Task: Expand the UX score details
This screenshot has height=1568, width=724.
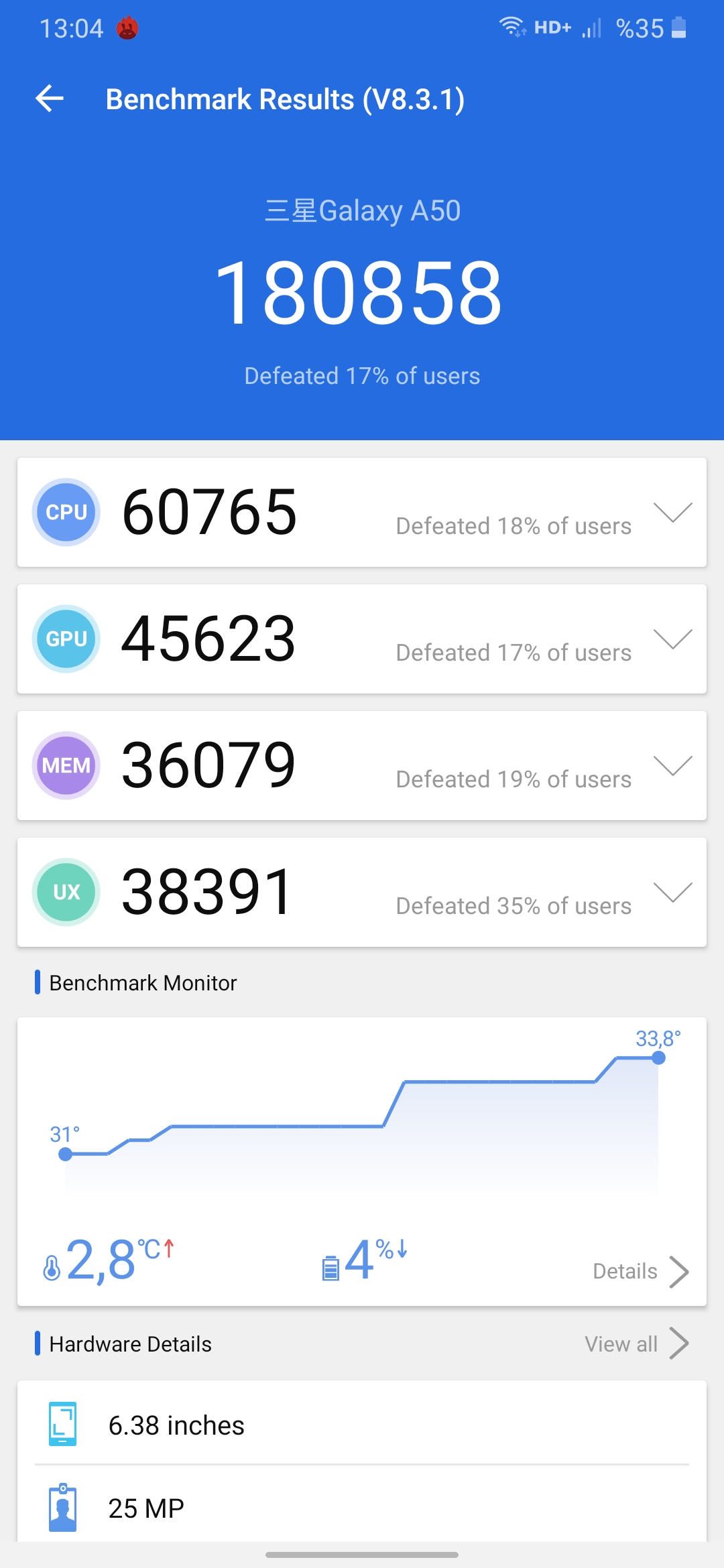Action: pyautogui.click(x=672, y=893)
